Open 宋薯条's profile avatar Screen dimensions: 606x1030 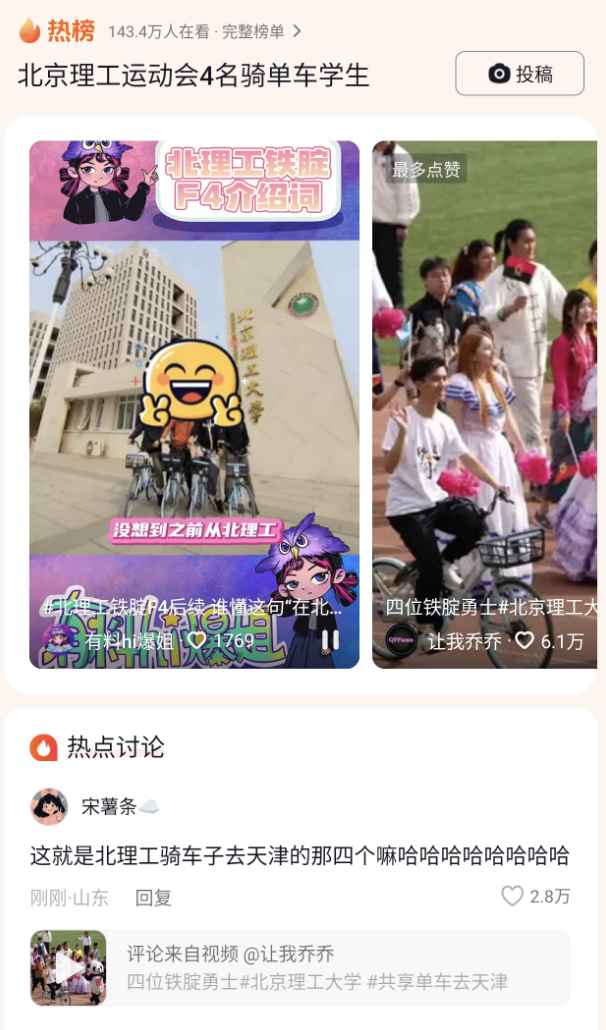49,806
